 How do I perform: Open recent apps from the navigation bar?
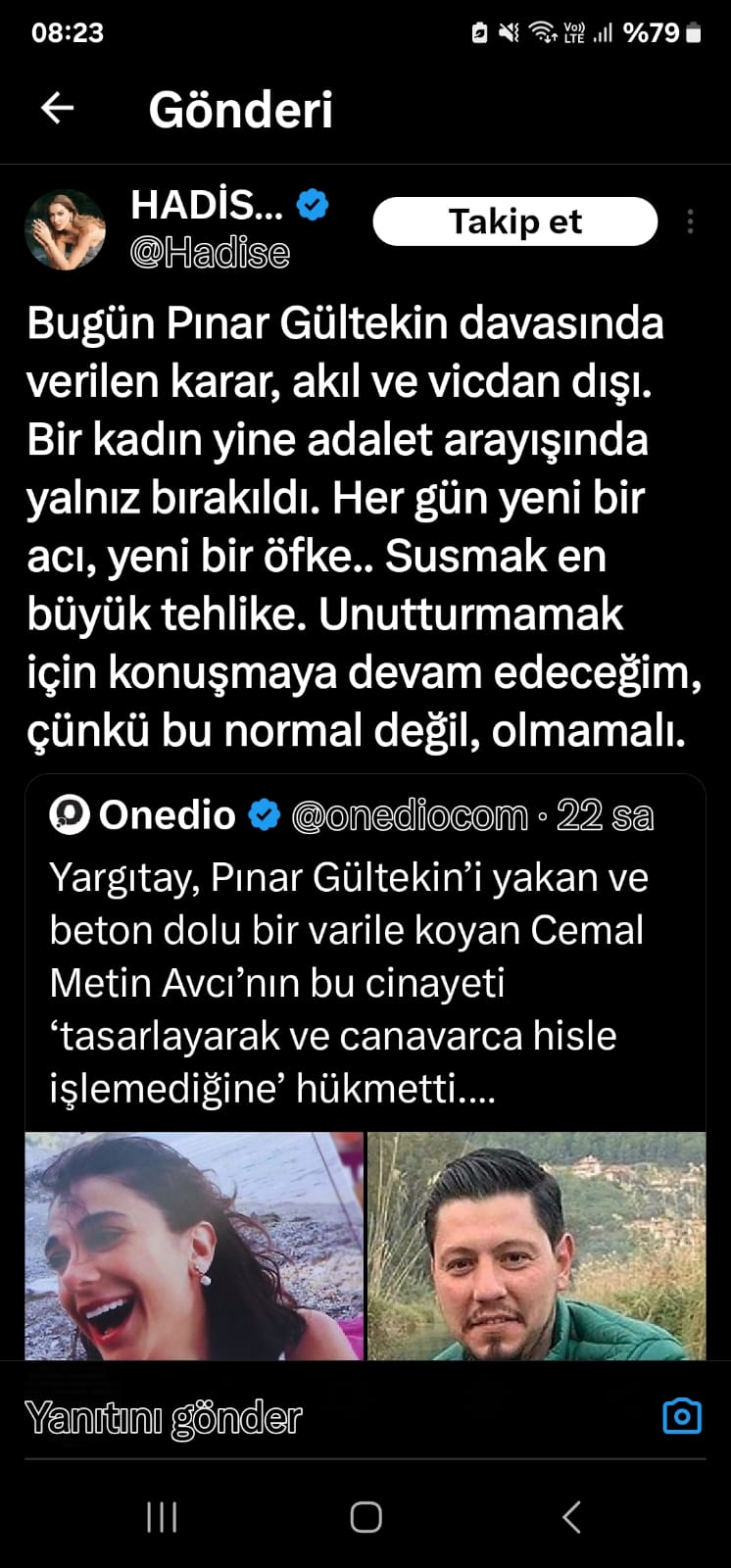coord(162,1517)
